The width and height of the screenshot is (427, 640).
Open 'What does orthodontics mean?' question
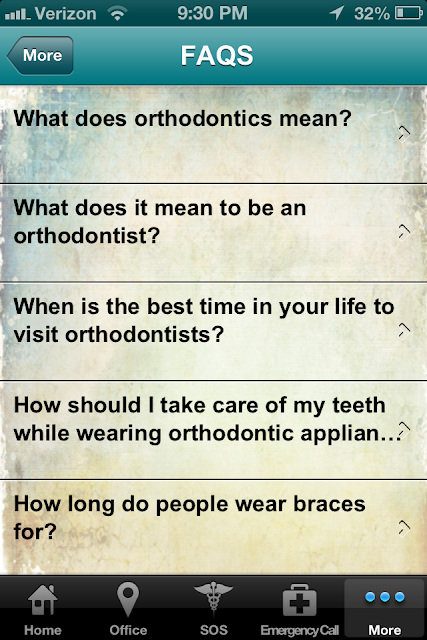click(214, 134)
